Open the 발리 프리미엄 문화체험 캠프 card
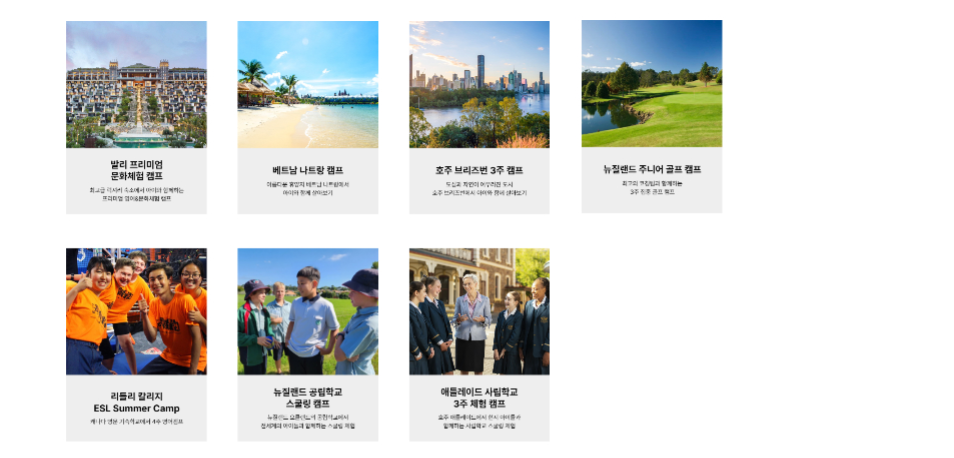954x458 pixels. pos(136,117)
